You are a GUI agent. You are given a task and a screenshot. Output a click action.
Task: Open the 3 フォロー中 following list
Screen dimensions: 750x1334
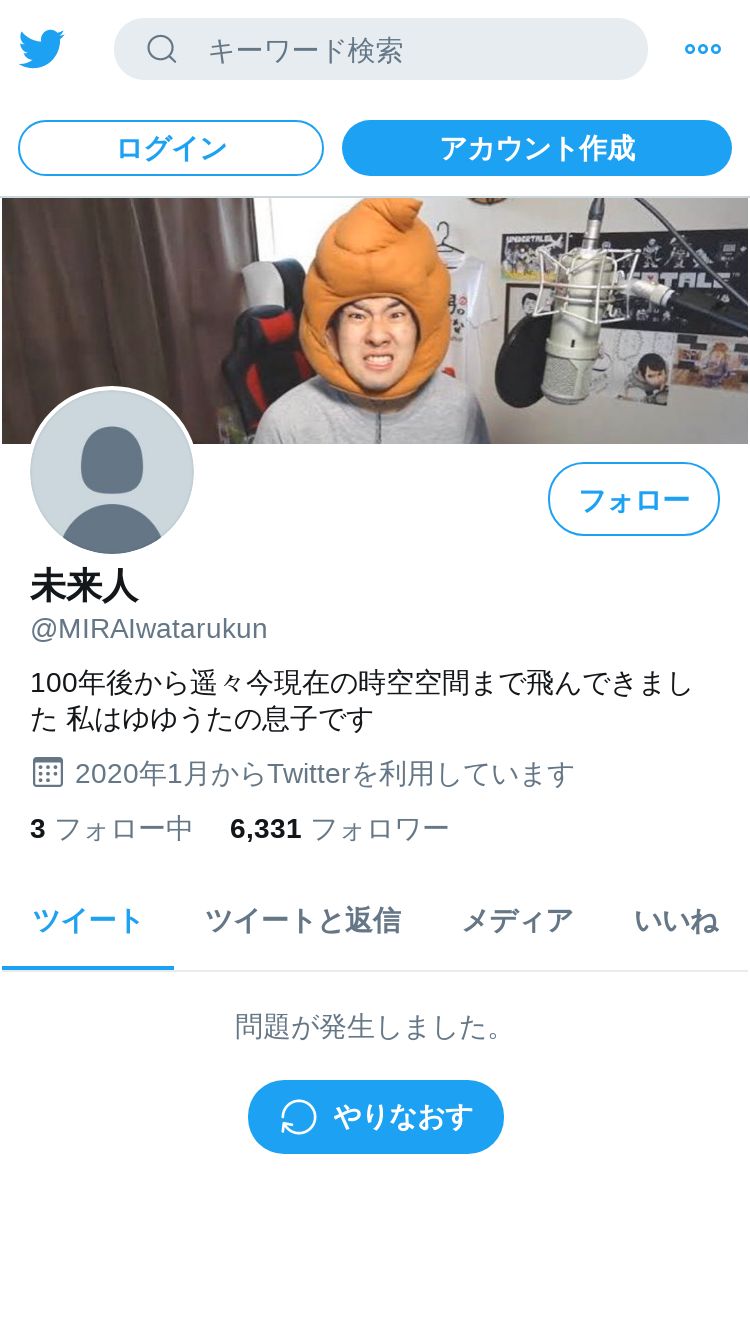111,828
